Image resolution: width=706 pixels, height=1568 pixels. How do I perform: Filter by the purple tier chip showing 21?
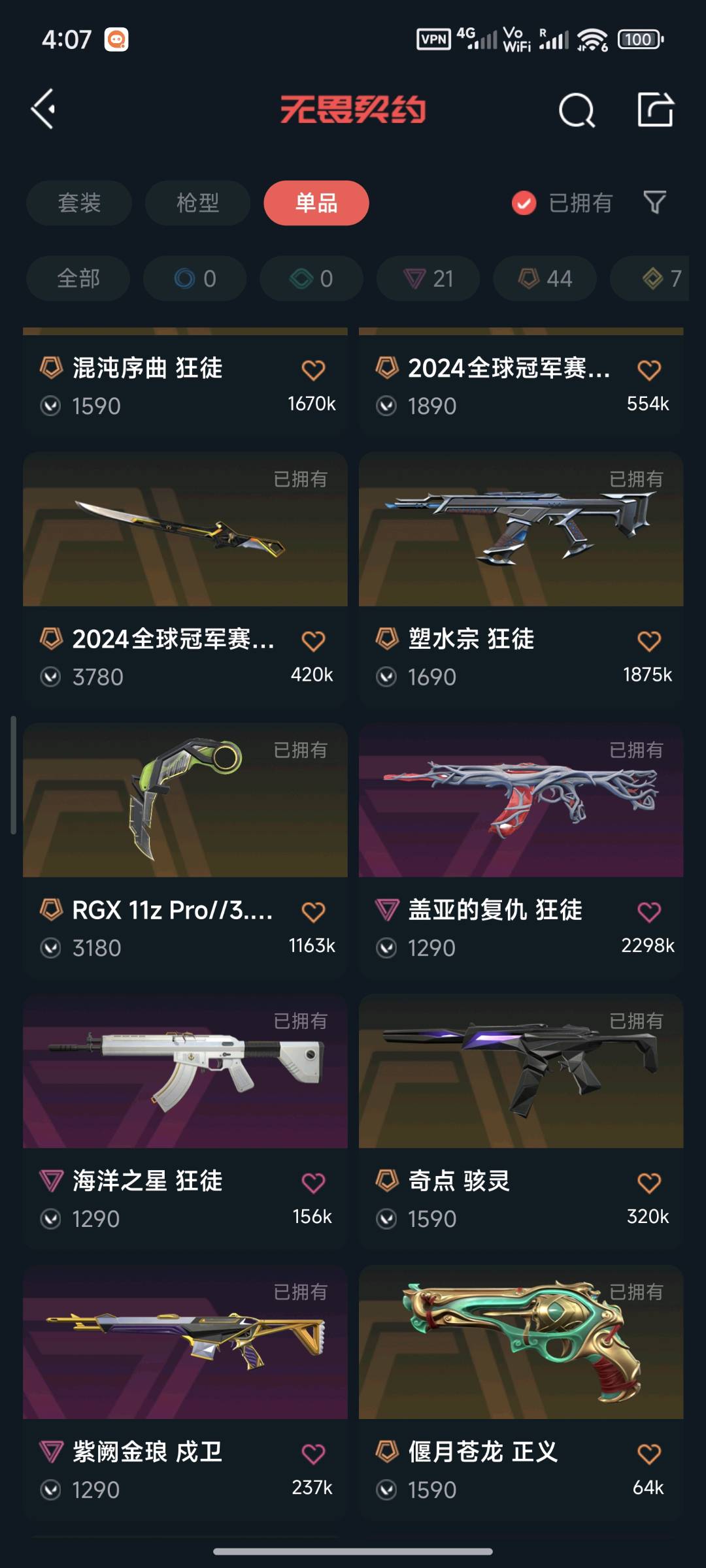click(x=428, y=279)
